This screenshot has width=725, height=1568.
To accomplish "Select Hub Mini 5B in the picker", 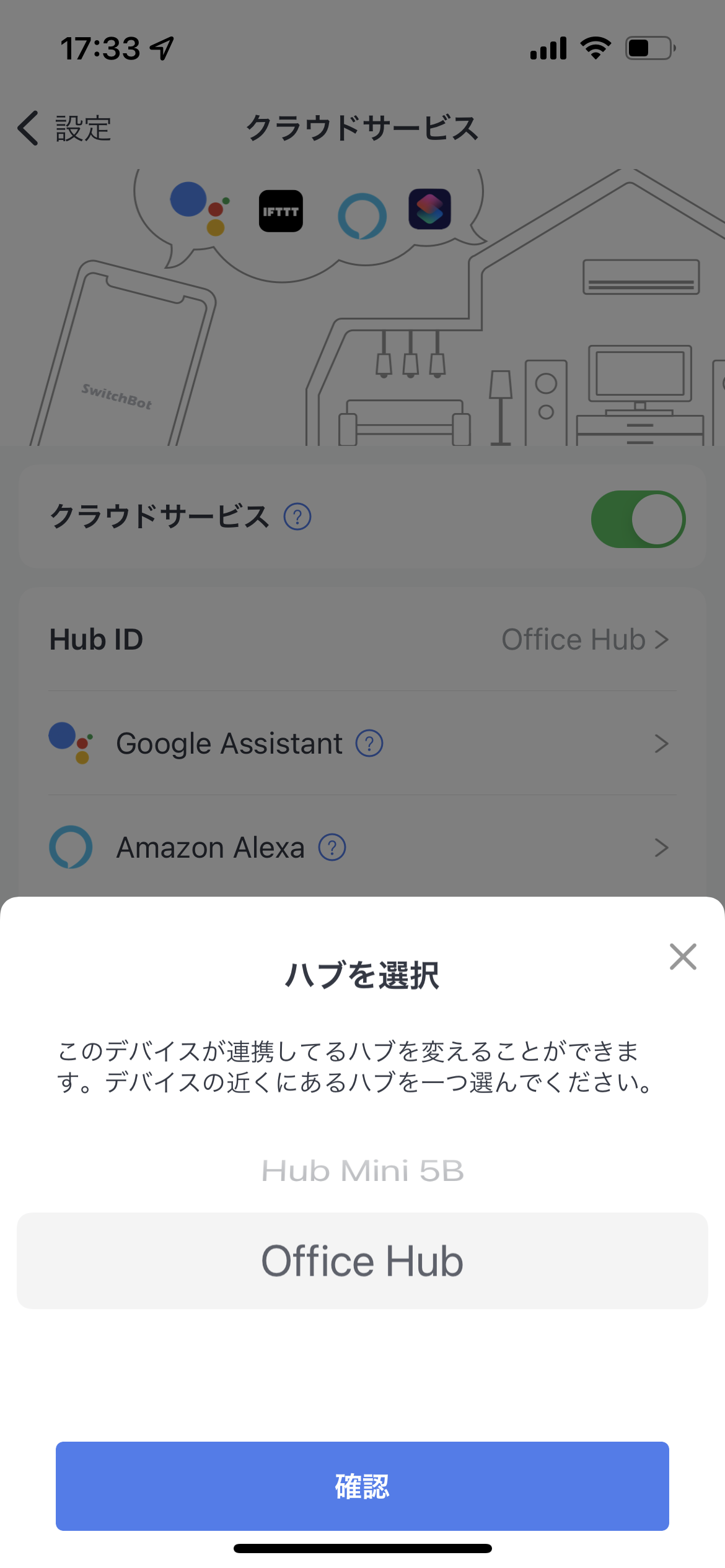I will (362, 1170).
